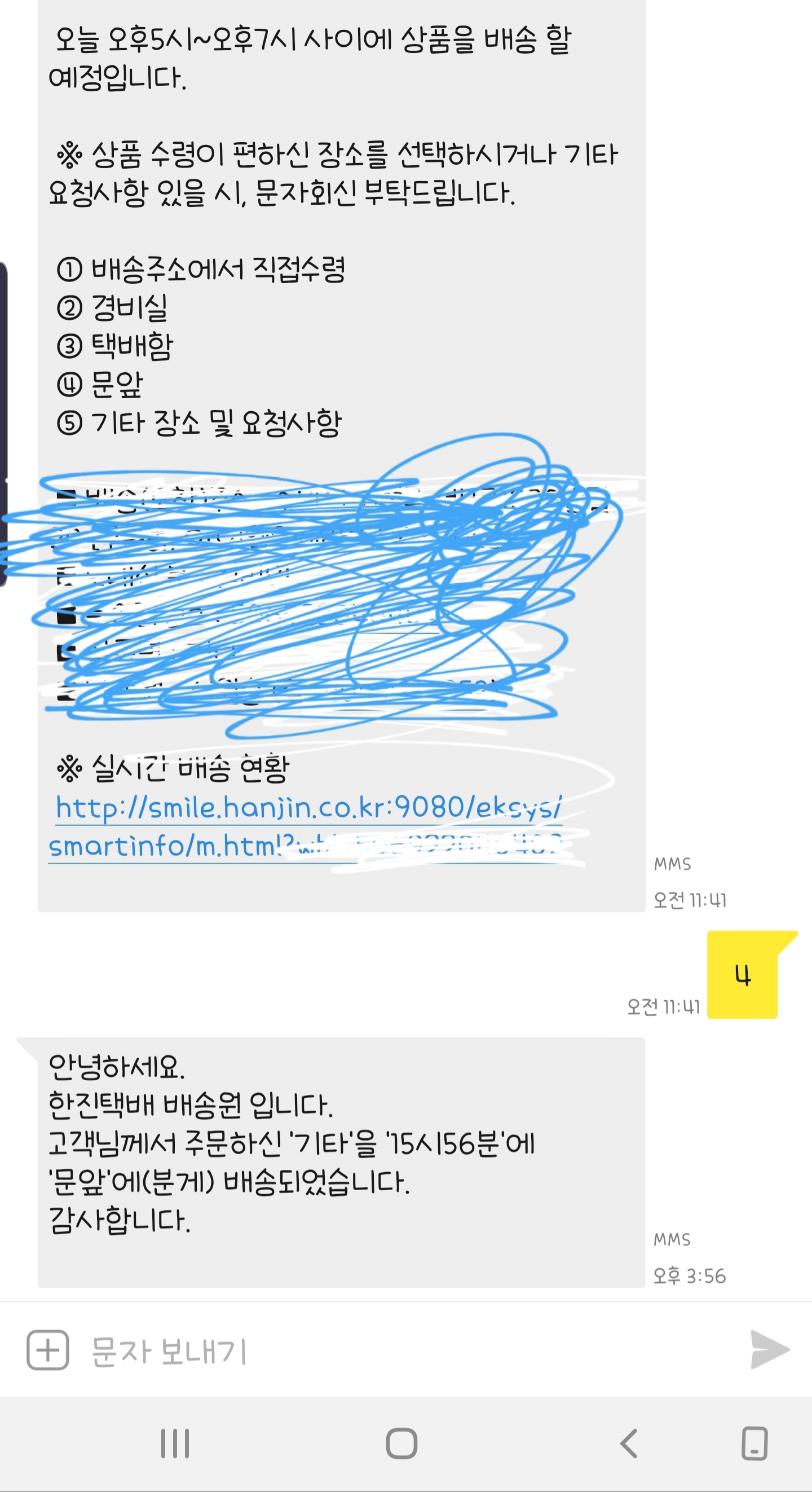Tap the one-handed mode navigation icon
This screenshot has width=812, height=1492.
pyautogui.click(x=754, y=1443)
